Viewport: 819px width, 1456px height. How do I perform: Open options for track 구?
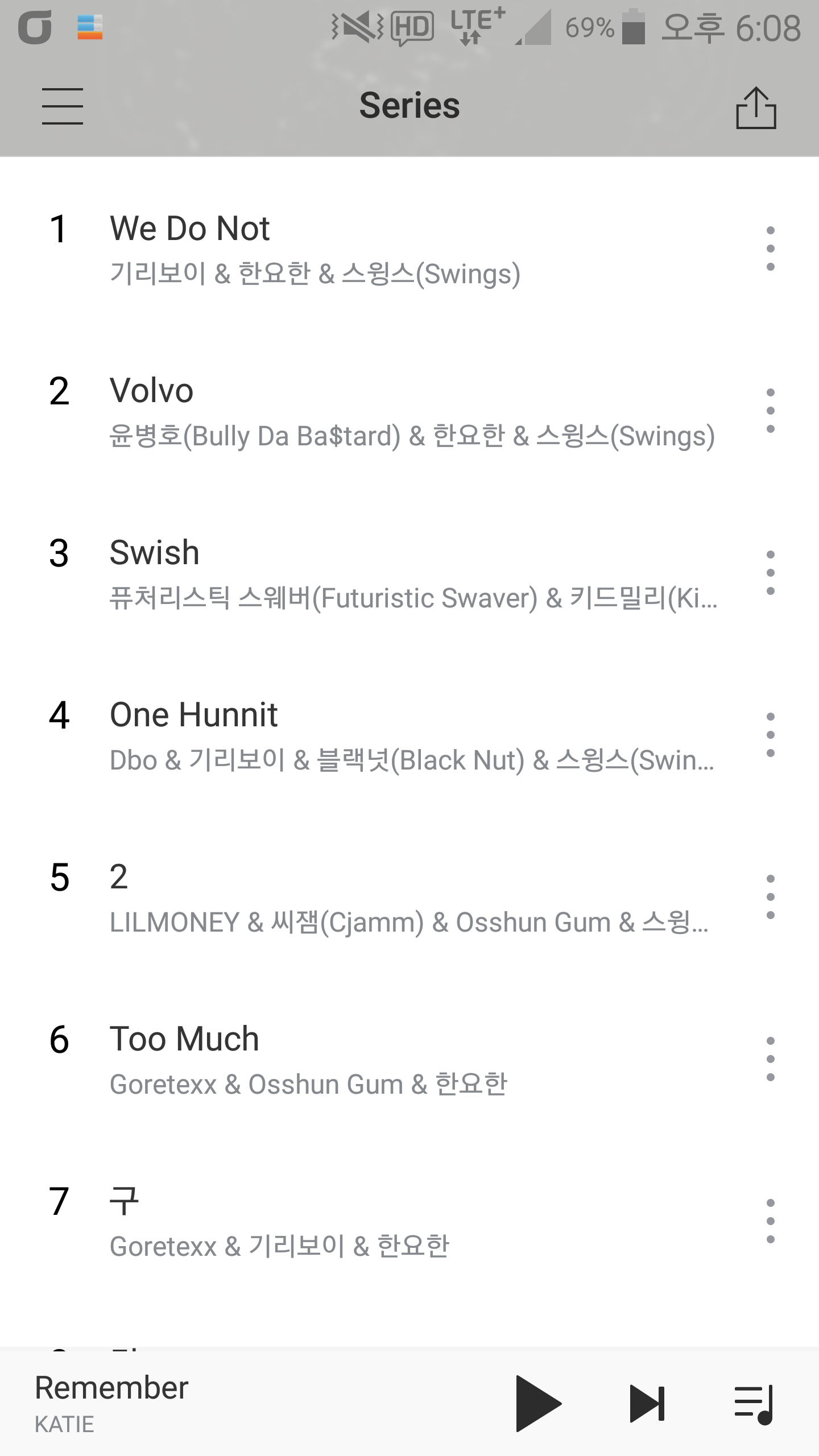[770, 1221]
